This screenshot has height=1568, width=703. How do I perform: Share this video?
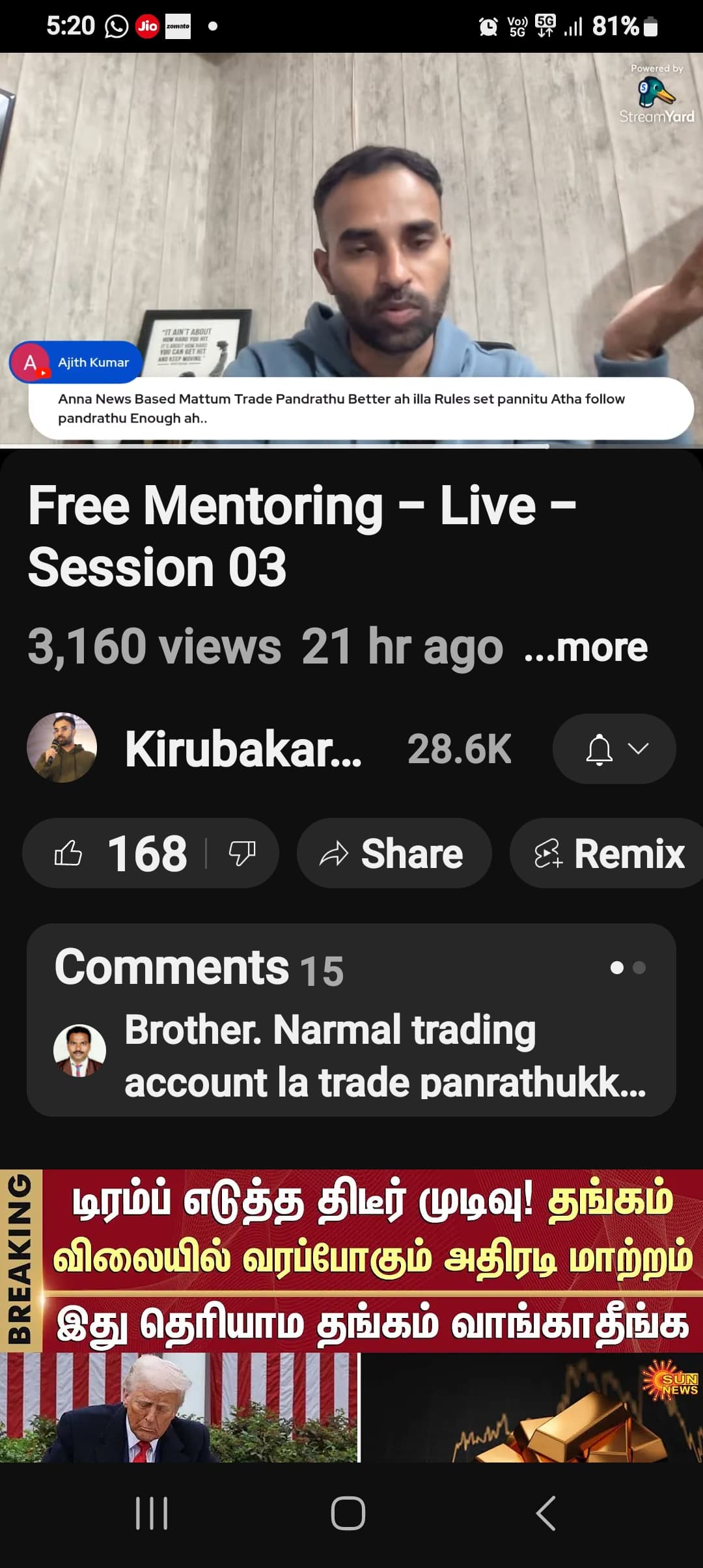394,853
